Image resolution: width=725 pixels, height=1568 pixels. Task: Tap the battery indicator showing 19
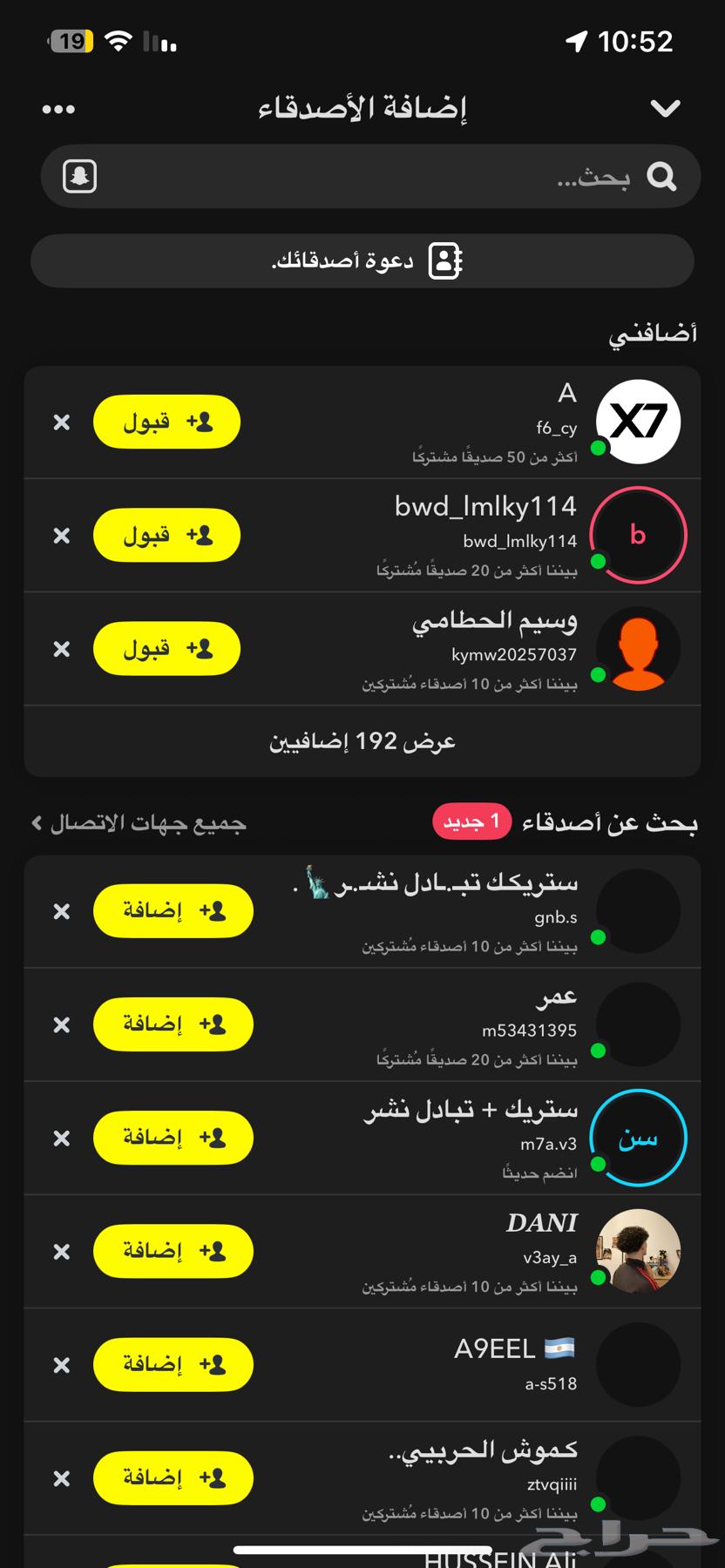(71, 40)
